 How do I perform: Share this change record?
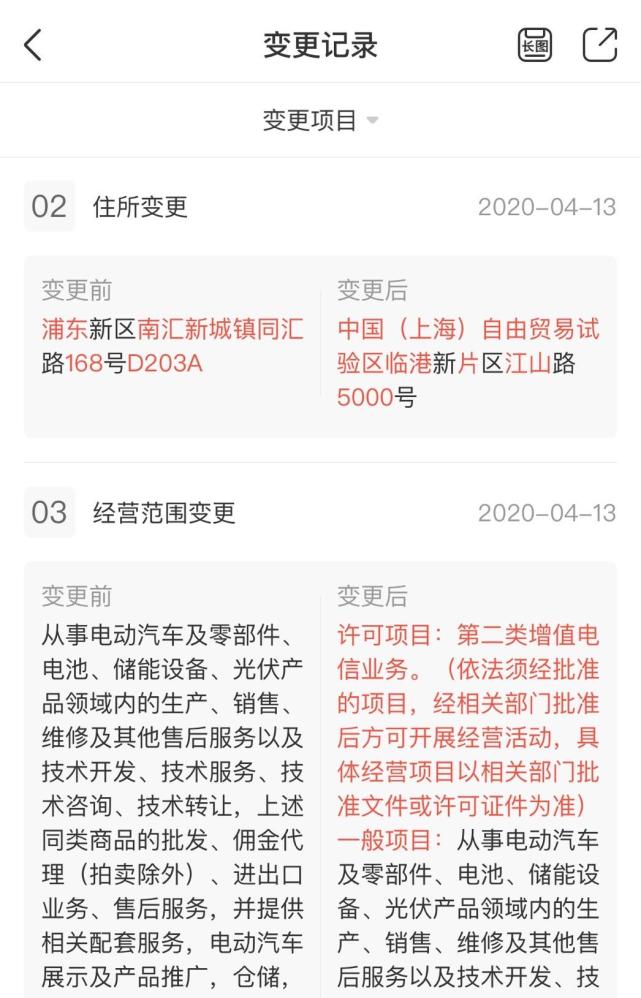pos(600,45)
